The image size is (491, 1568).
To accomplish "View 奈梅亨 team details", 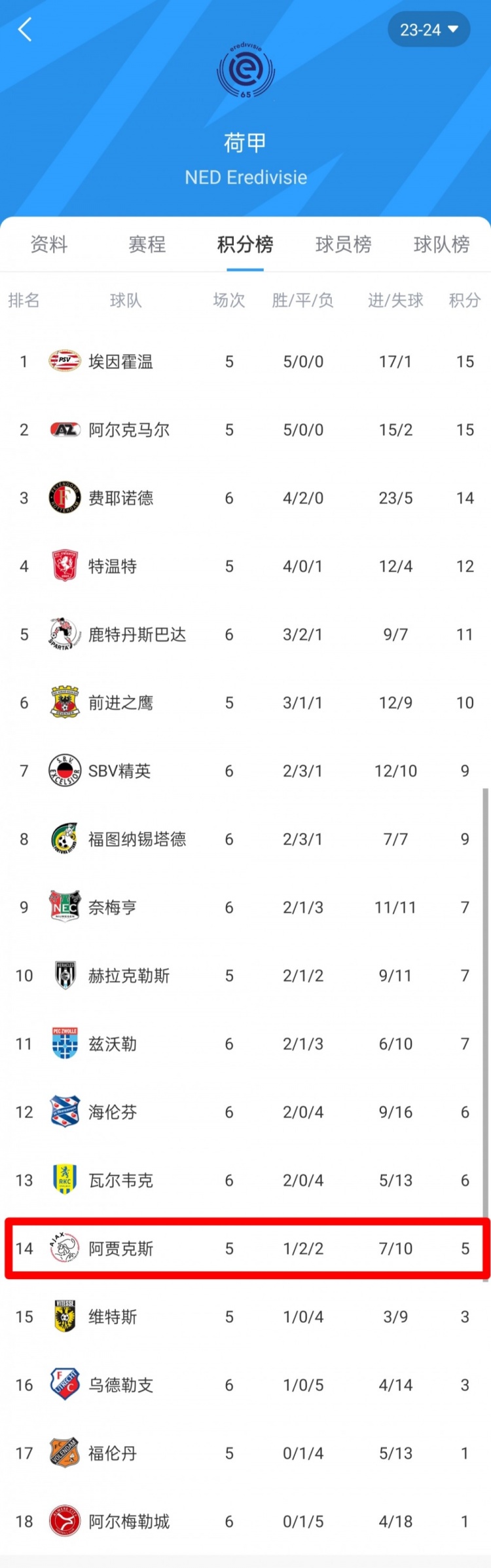I will pyautogui.click(x=113, y=908).
